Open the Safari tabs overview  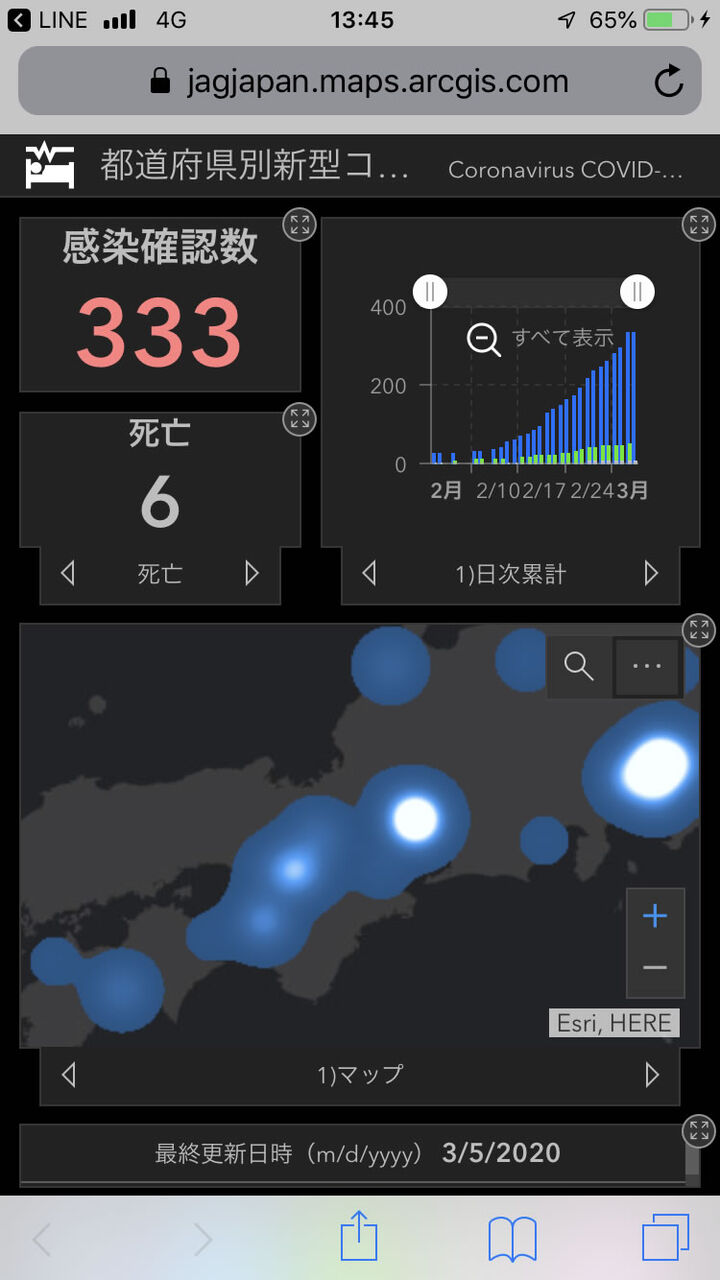[x=666, y=1238]
